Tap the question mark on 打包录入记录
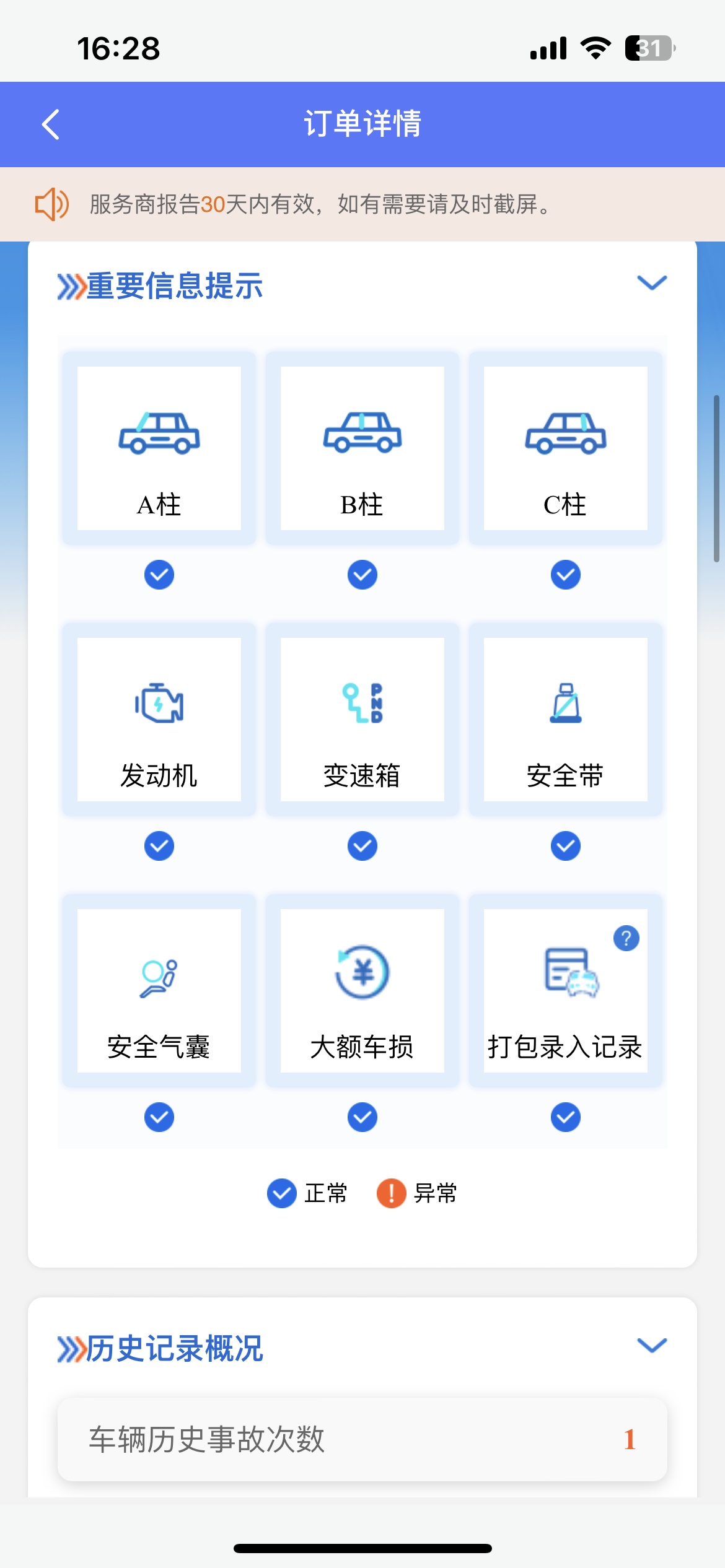 pyautogui.click(x=626, y=938)
